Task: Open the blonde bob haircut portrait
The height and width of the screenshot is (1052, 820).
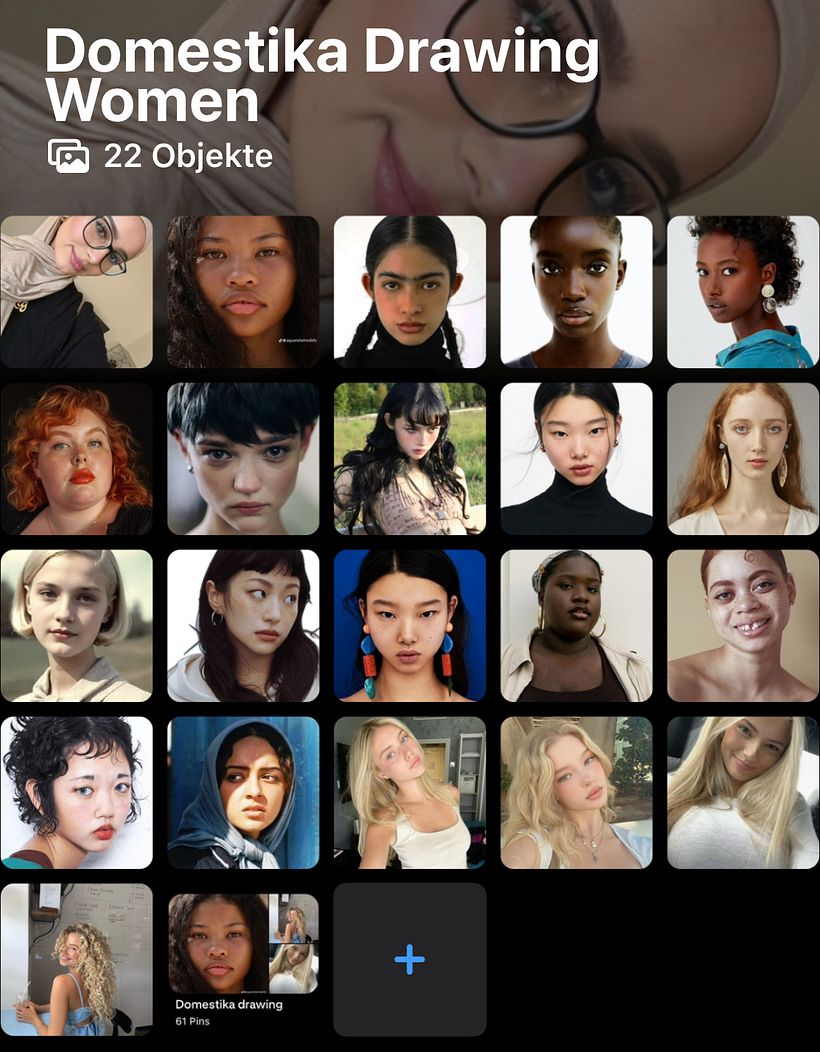Action: [76, 625]
